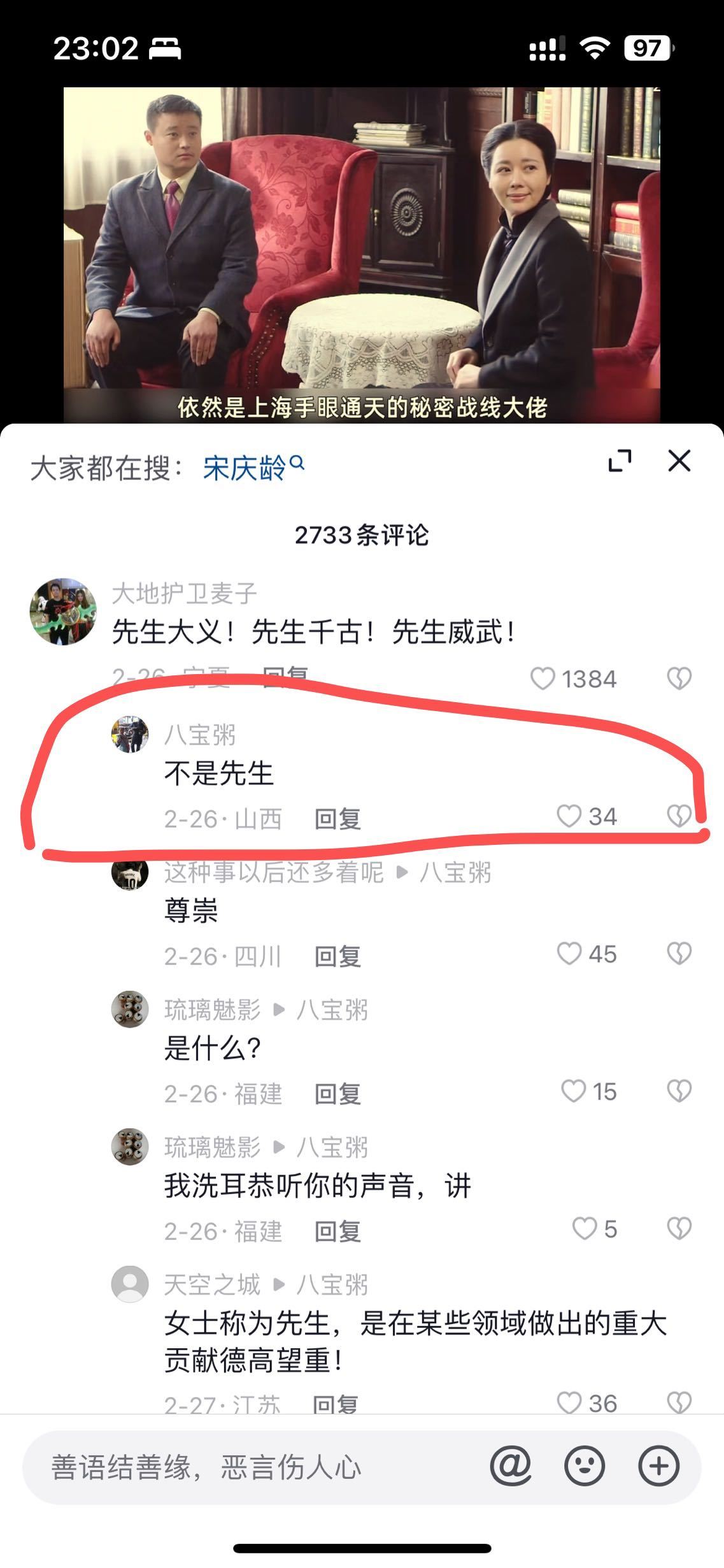This screenshot has width=724, height=1568.
Task: Add attachment with the plus icon
Action: click(x=658, y=1468)
